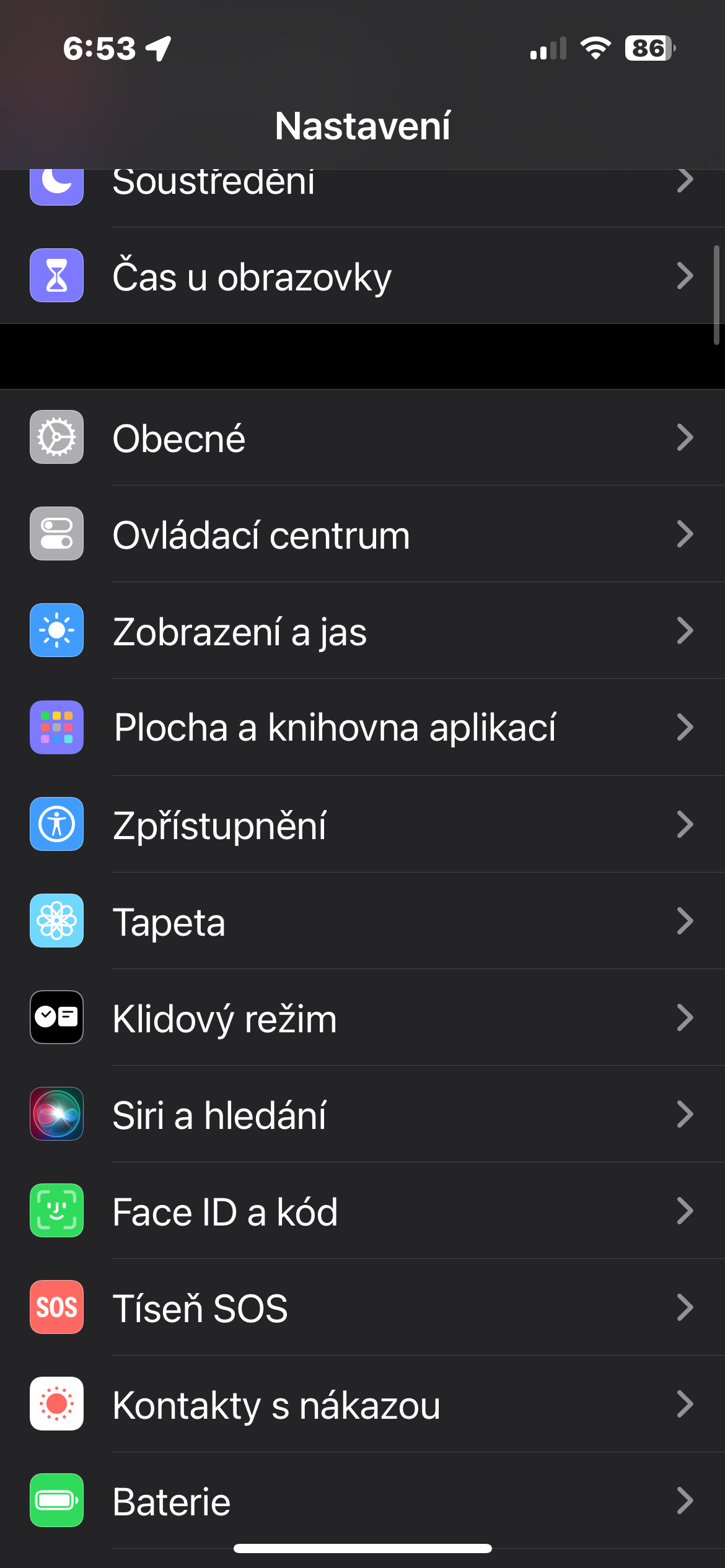Go to Siri a hledání
The height and width of the screenshot is (1568, 725).
[x=362, y=1114]
